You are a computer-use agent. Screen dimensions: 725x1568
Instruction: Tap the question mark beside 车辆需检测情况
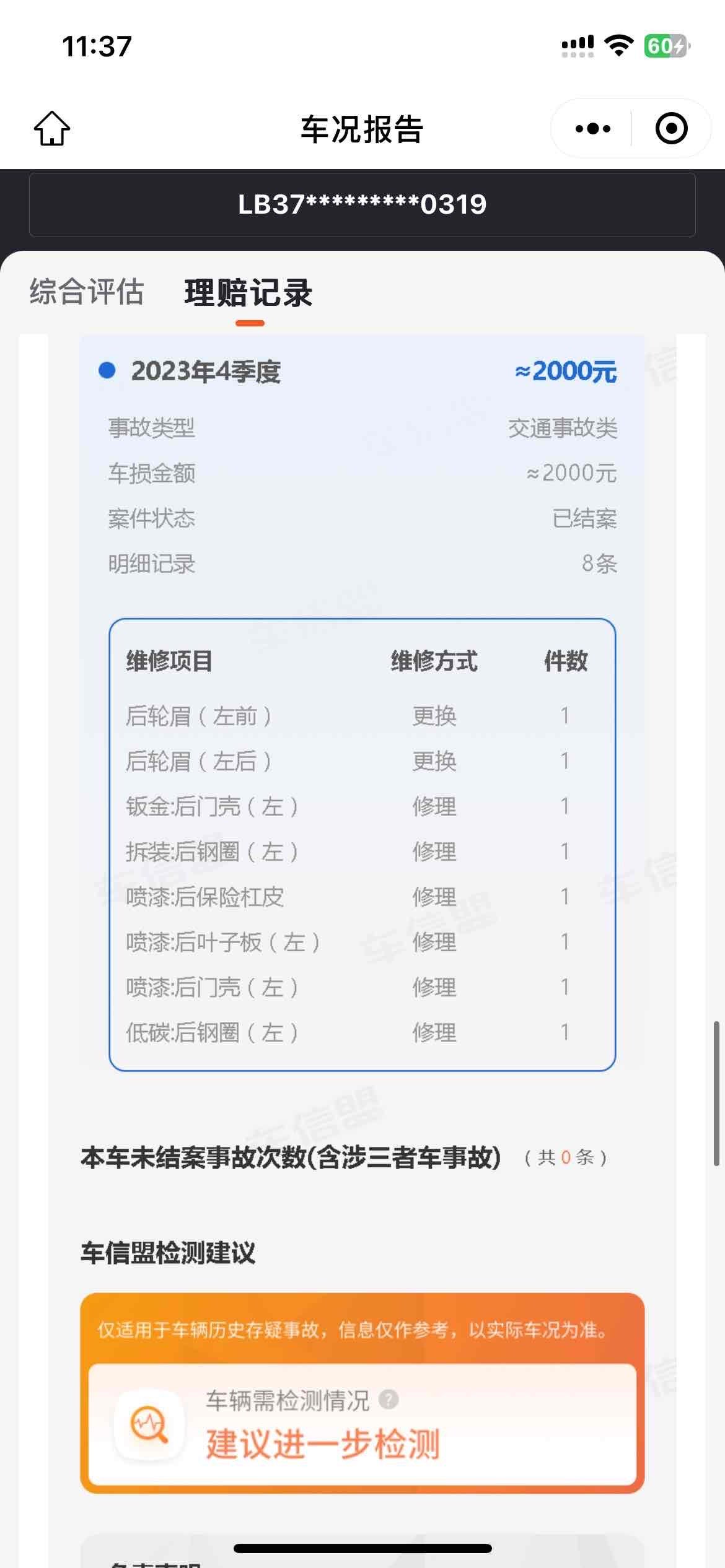coord(389,1400)
